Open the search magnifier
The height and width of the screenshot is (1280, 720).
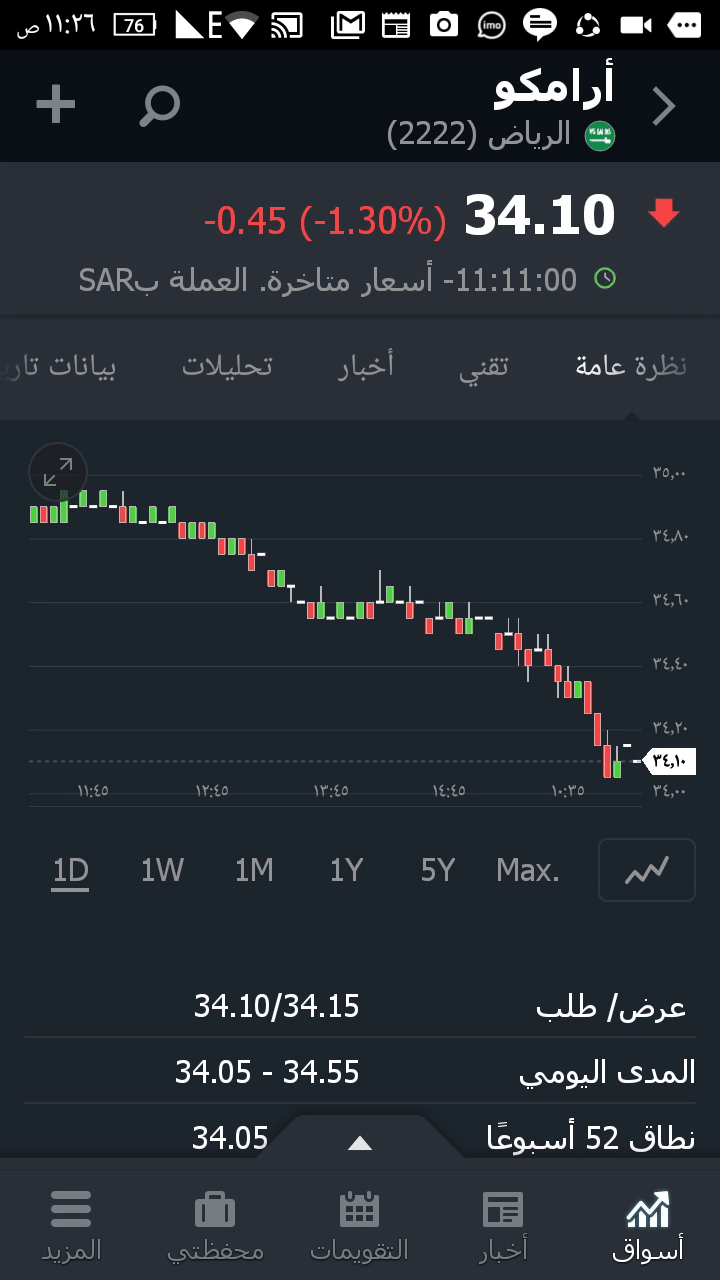pos(160,105)
